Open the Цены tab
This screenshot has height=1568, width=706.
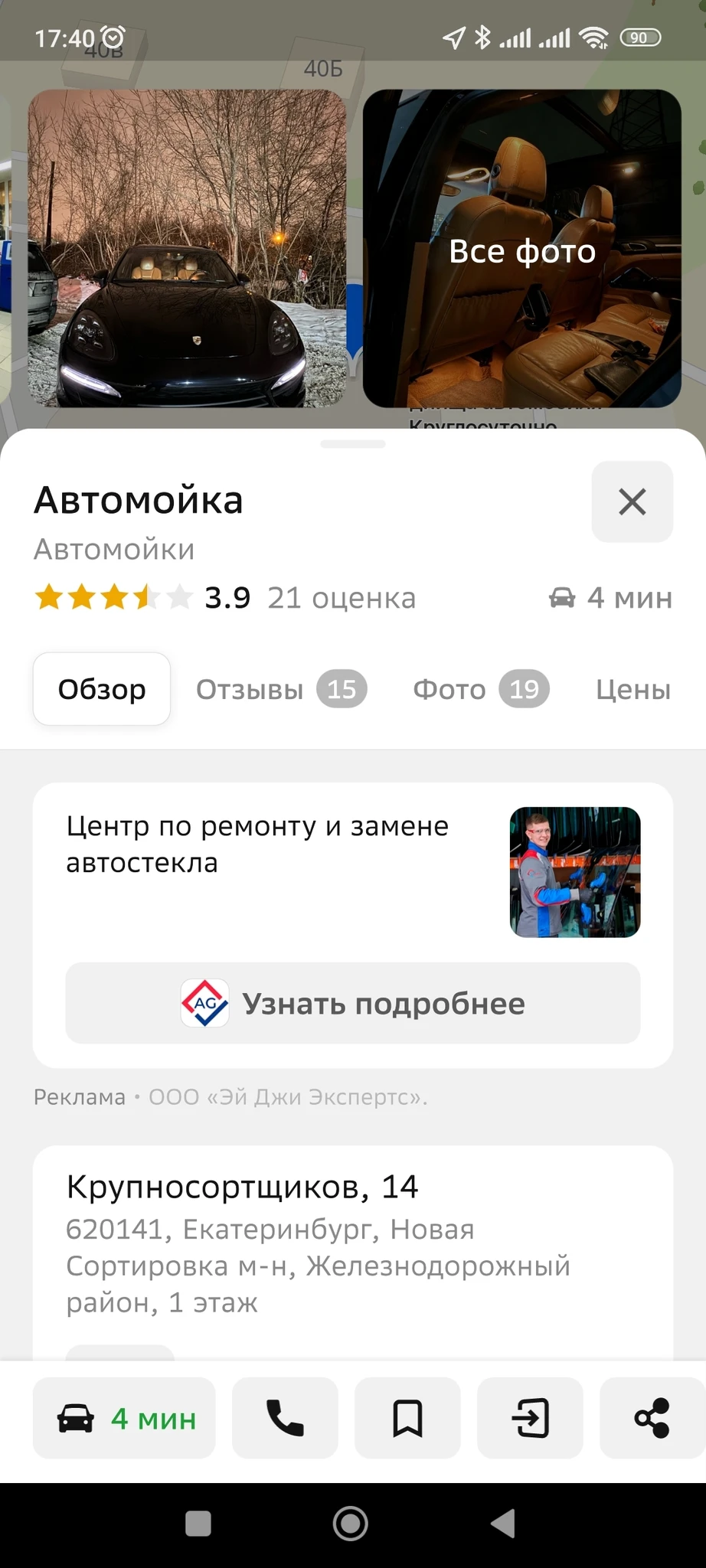point(632,689)
